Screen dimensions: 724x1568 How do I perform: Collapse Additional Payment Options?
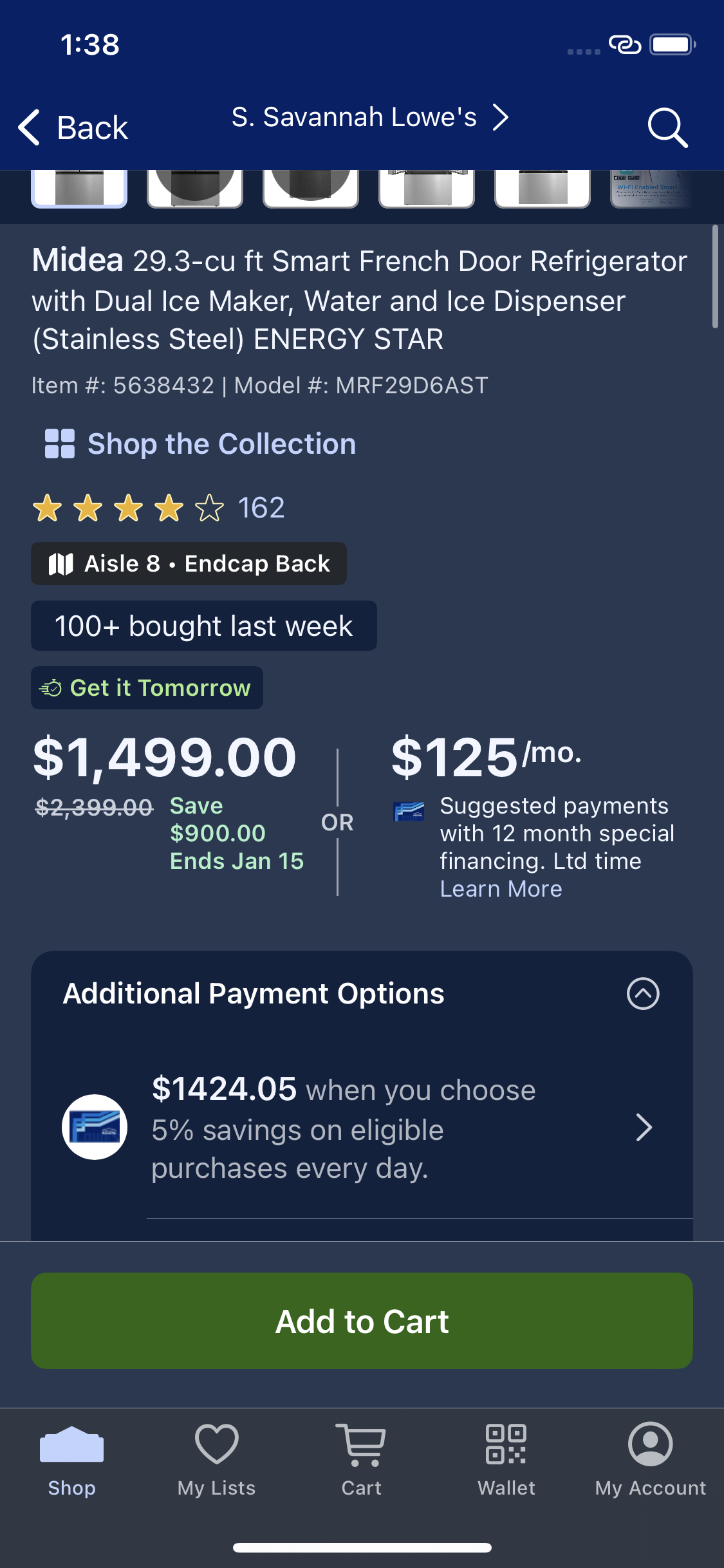(x=643, y=993)
